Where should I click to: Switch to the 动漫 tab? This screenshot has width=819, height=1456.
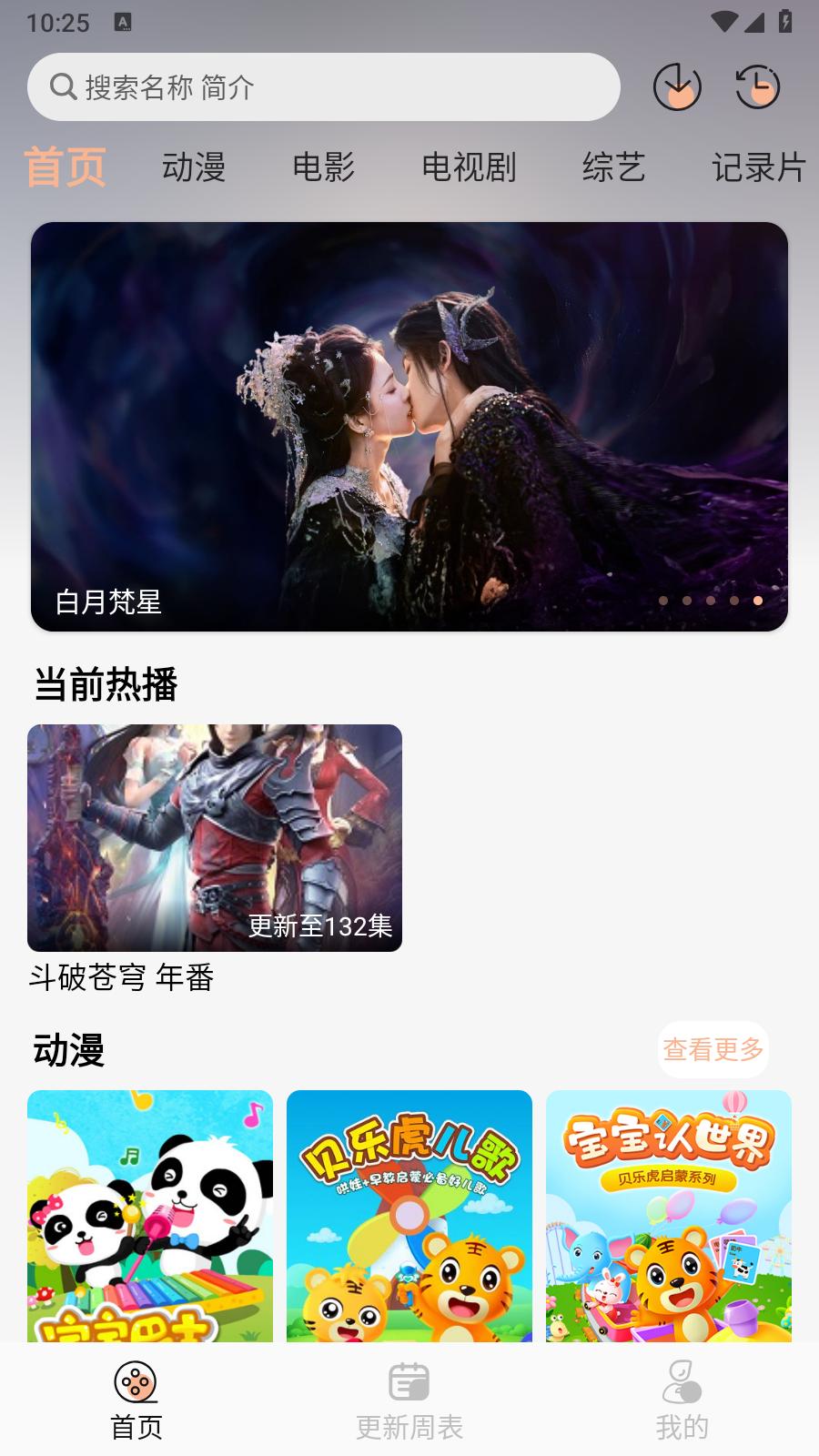(x=194, y=168)
